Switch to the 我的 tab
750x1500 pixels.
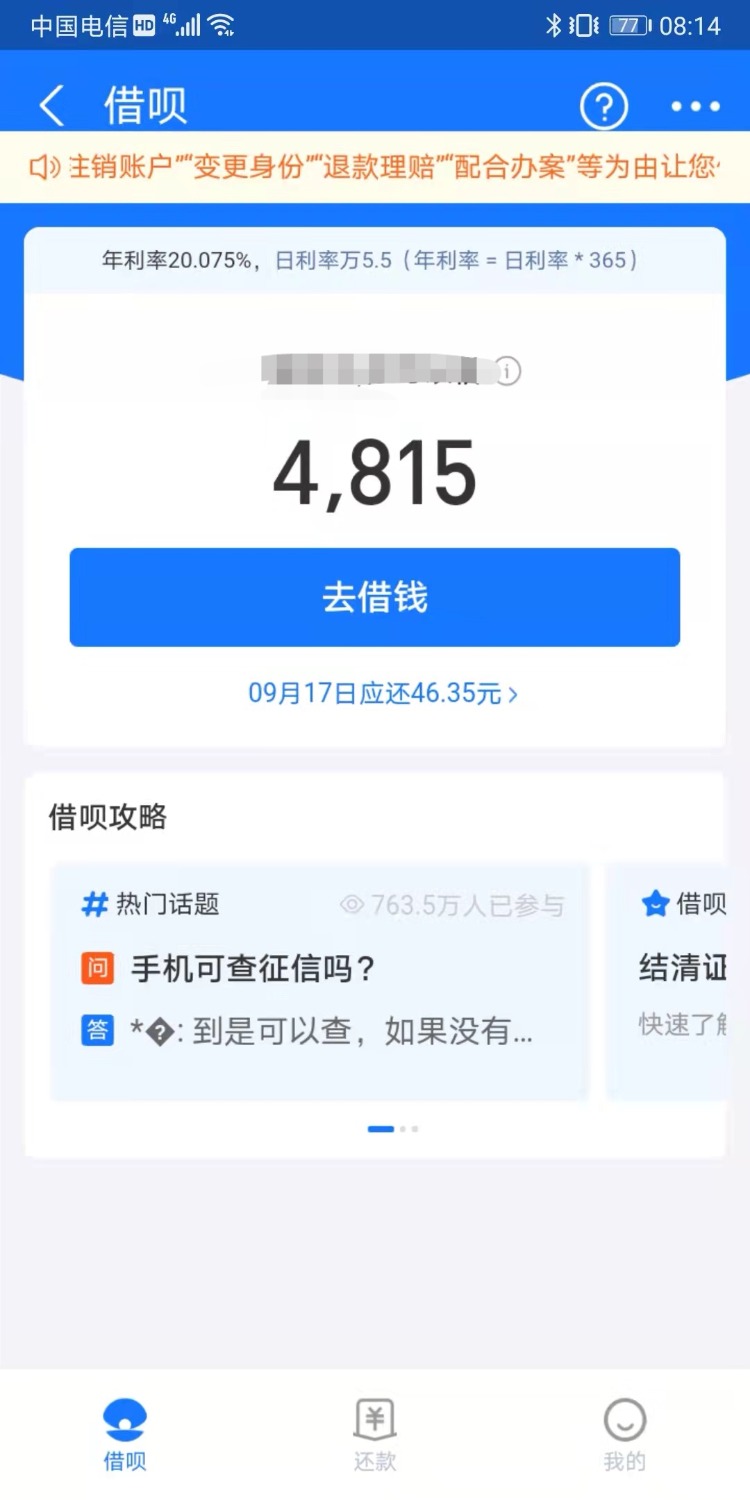click(625, 1434)
